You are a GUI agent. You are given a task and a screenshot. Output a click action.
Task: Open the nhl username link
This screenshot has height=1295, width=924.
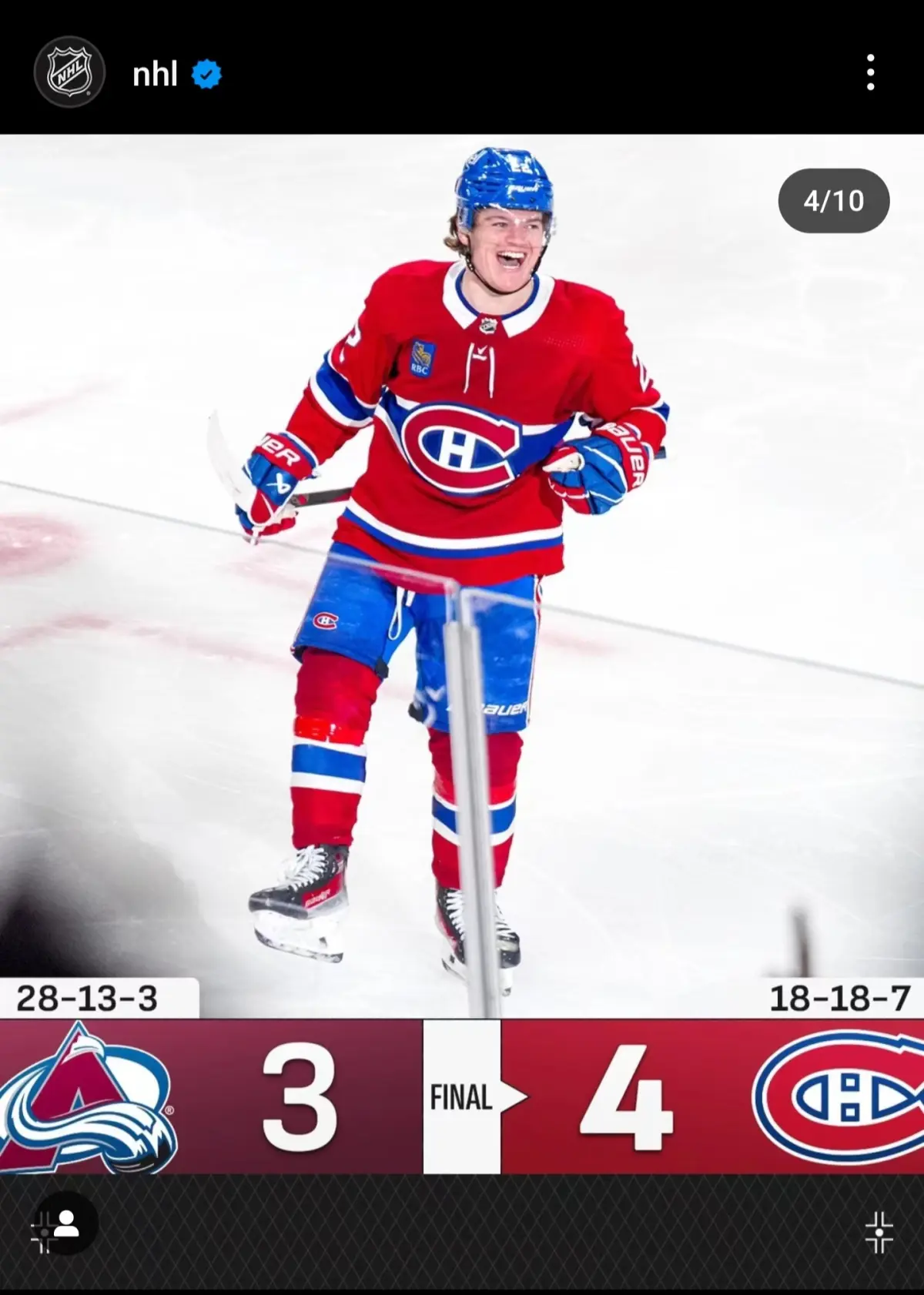point(155,74)
